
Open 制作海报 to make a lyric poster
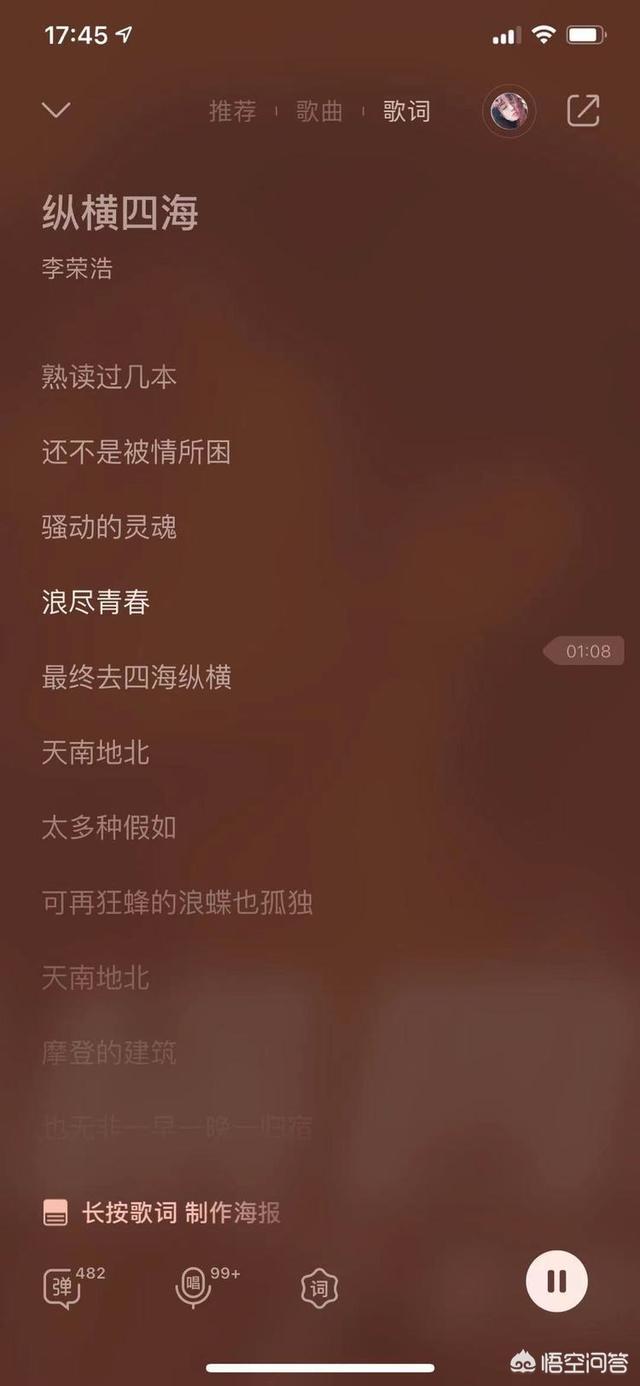232,1213
